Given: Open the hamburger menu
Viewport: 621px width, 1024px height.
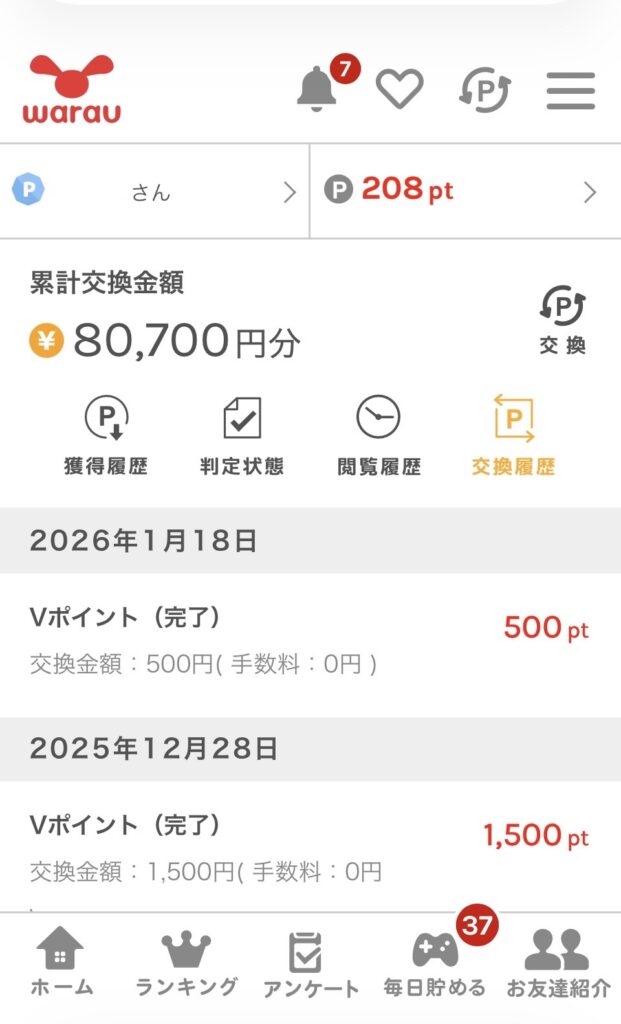Looking at the screenshot, I should pos(571,90).
